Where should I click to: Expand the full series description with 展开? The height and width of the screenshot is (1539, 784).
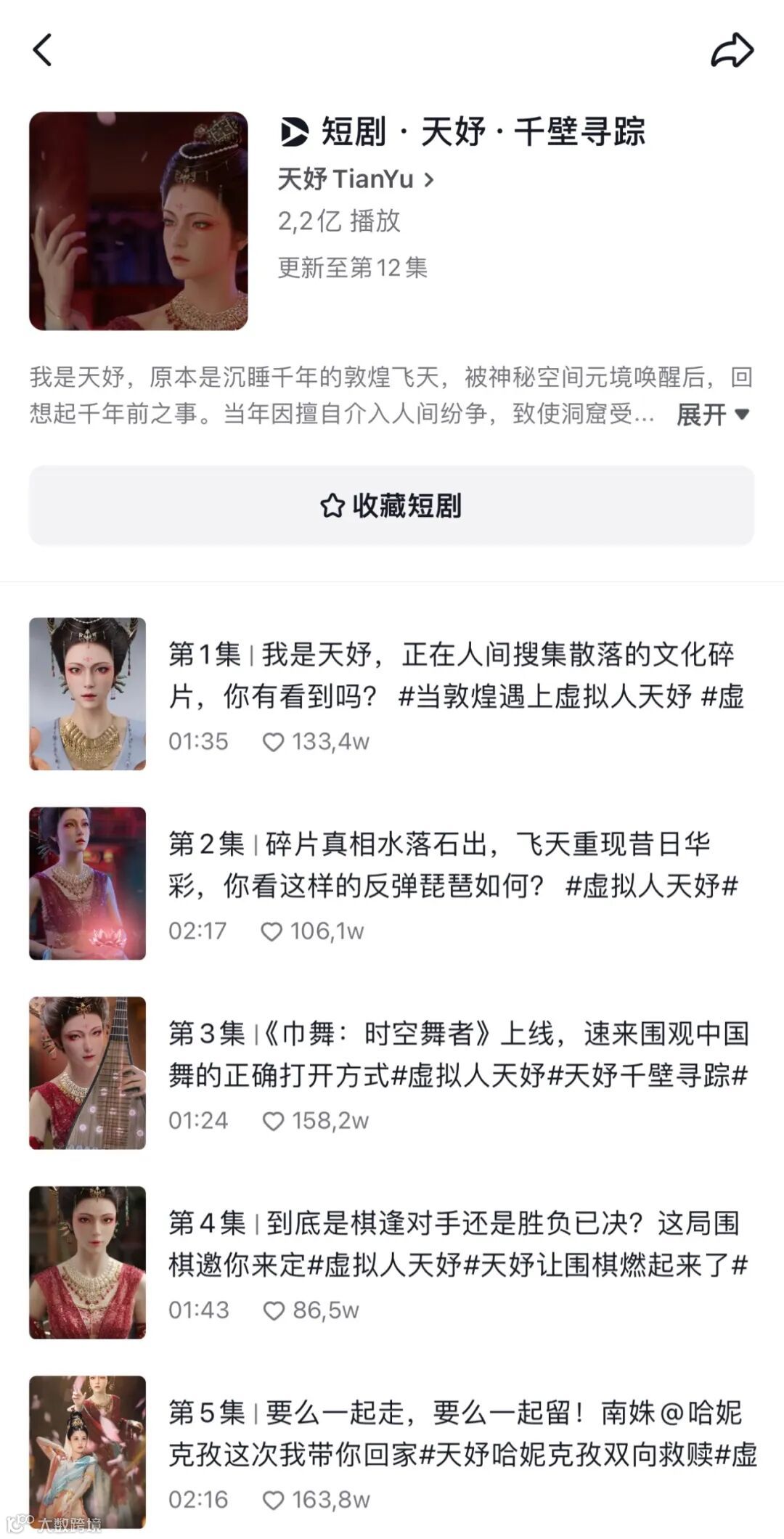(x=712, y=415)
